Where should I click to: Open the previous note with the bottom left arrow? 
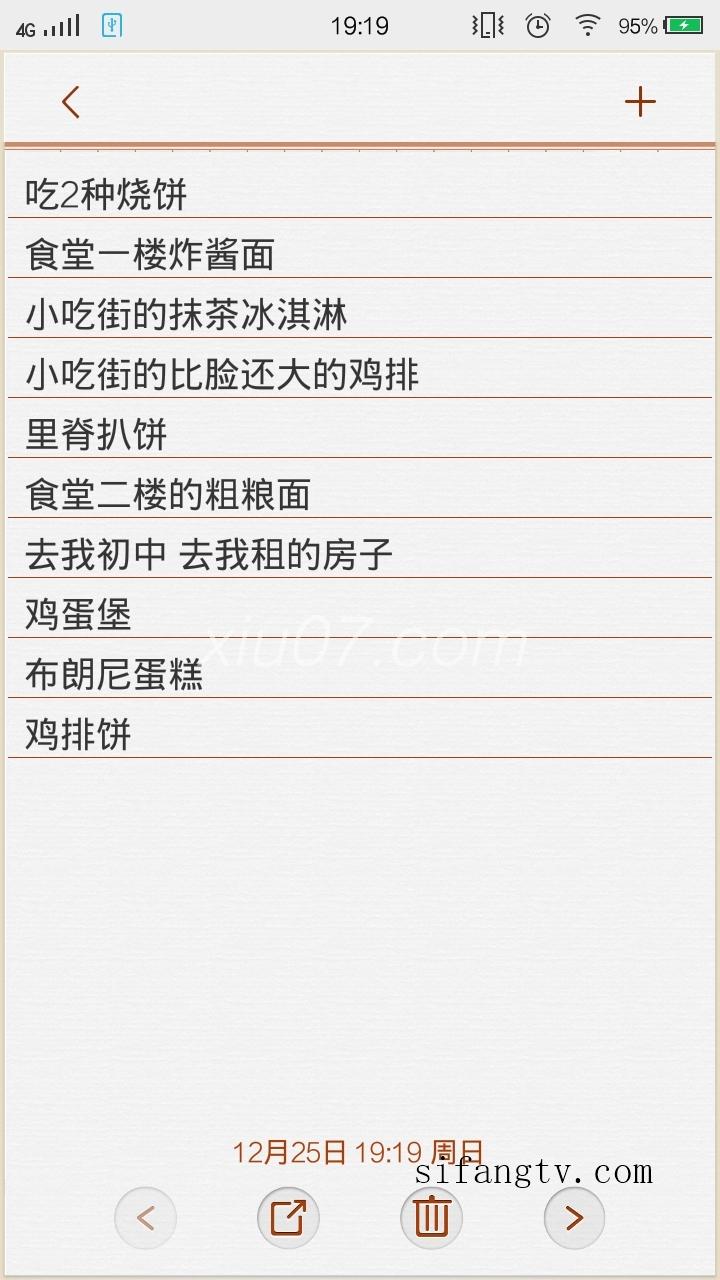click(x=146, y=1218)
